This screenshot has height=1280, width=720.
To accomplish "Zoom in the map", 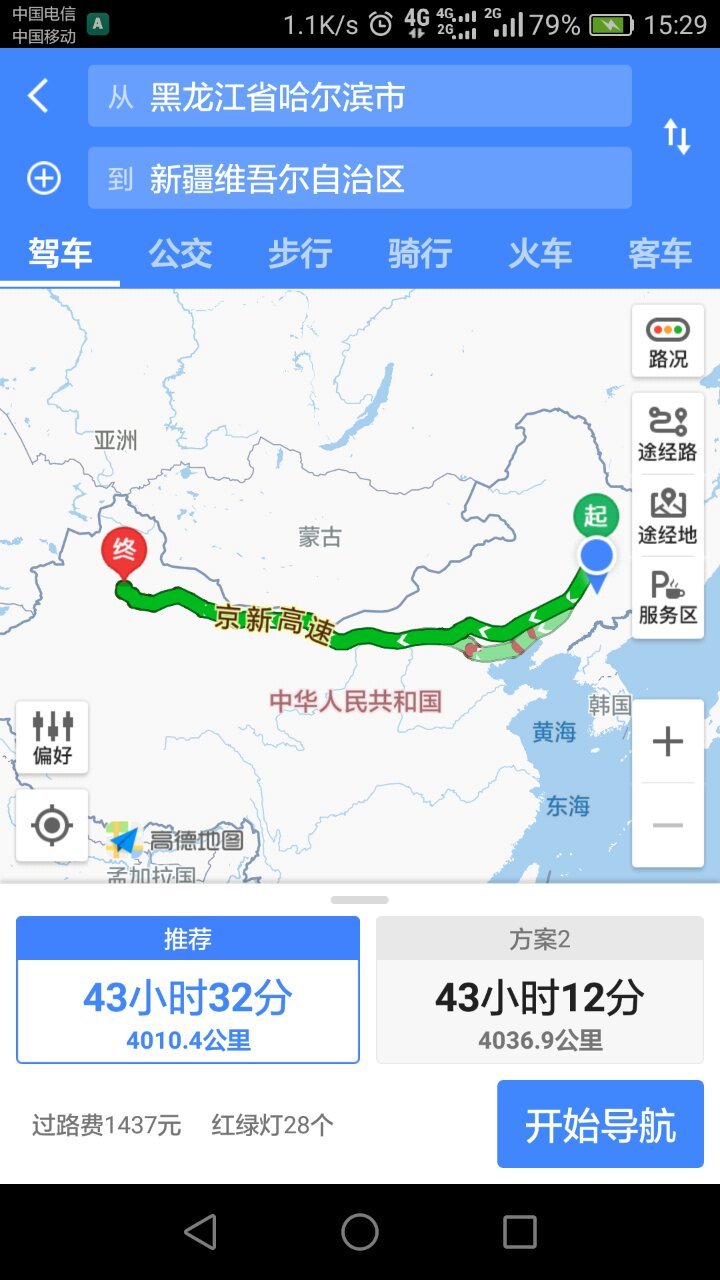I will [667, 741].
